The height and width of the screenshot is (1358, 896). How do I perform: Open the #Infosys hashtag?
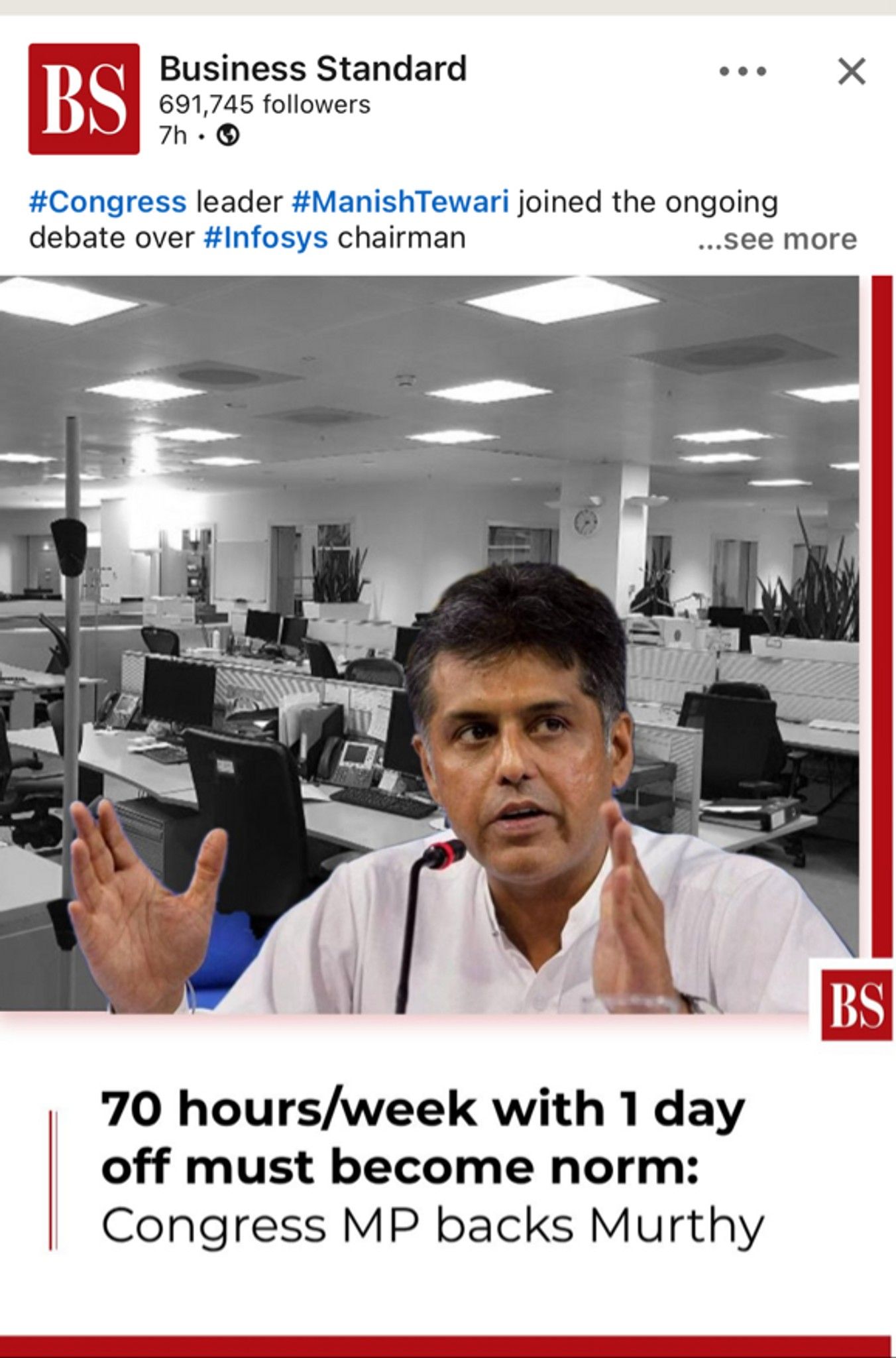[x=265, y=238]
